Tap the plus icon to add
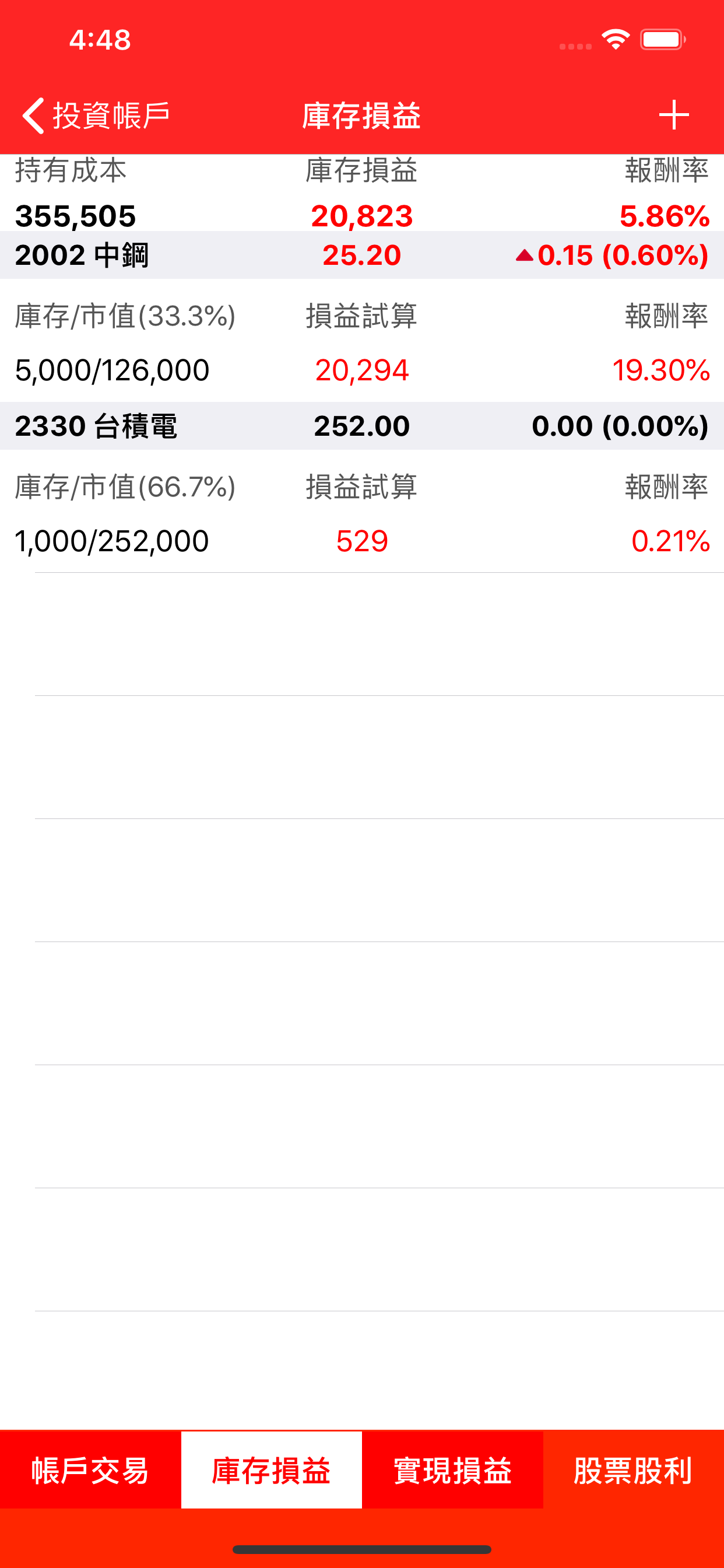Viewport: 724px width, 1568px height. click(x=673, y=115)
